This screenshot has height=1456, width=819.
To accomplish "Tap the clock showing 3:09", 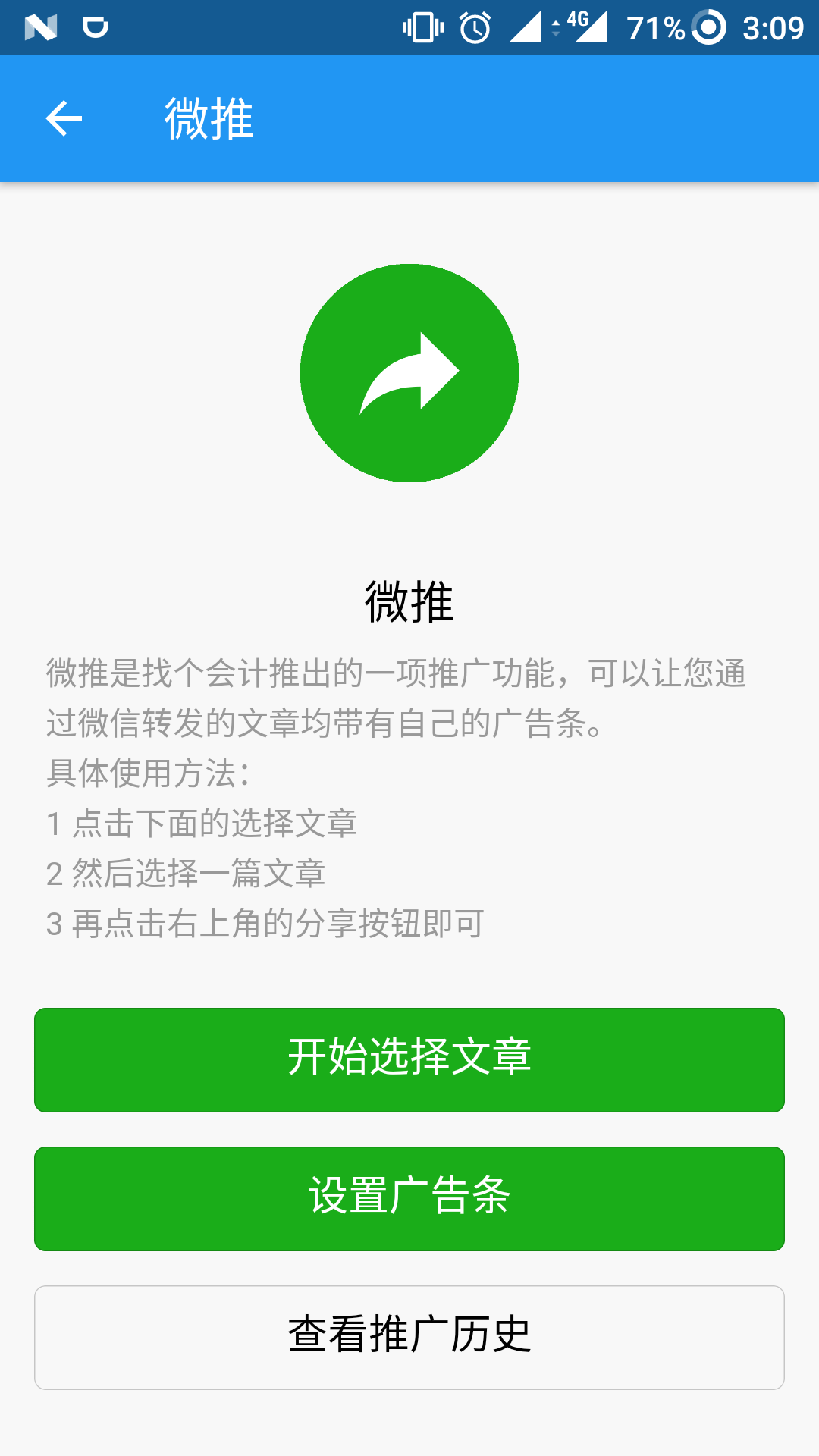I will tap(772, 27).
